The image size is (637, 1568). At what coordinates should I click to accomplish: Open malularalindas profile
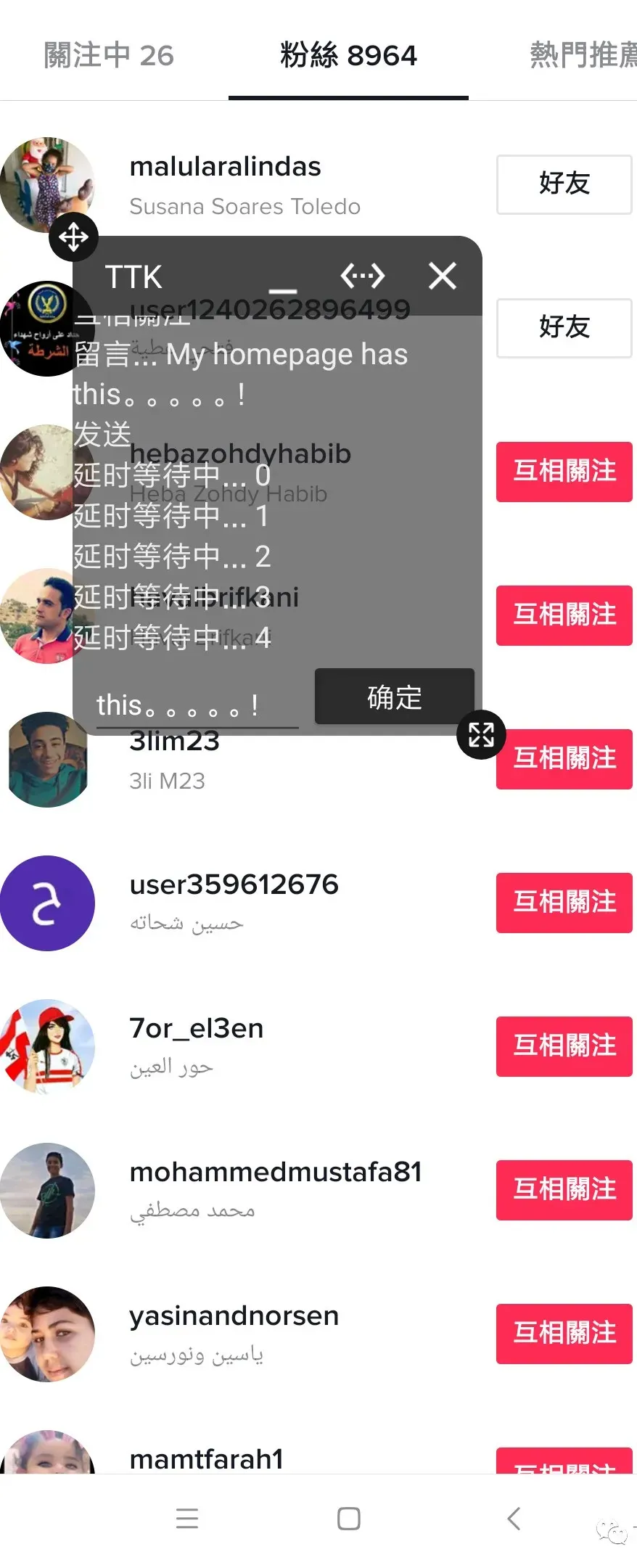click(225, 167)
